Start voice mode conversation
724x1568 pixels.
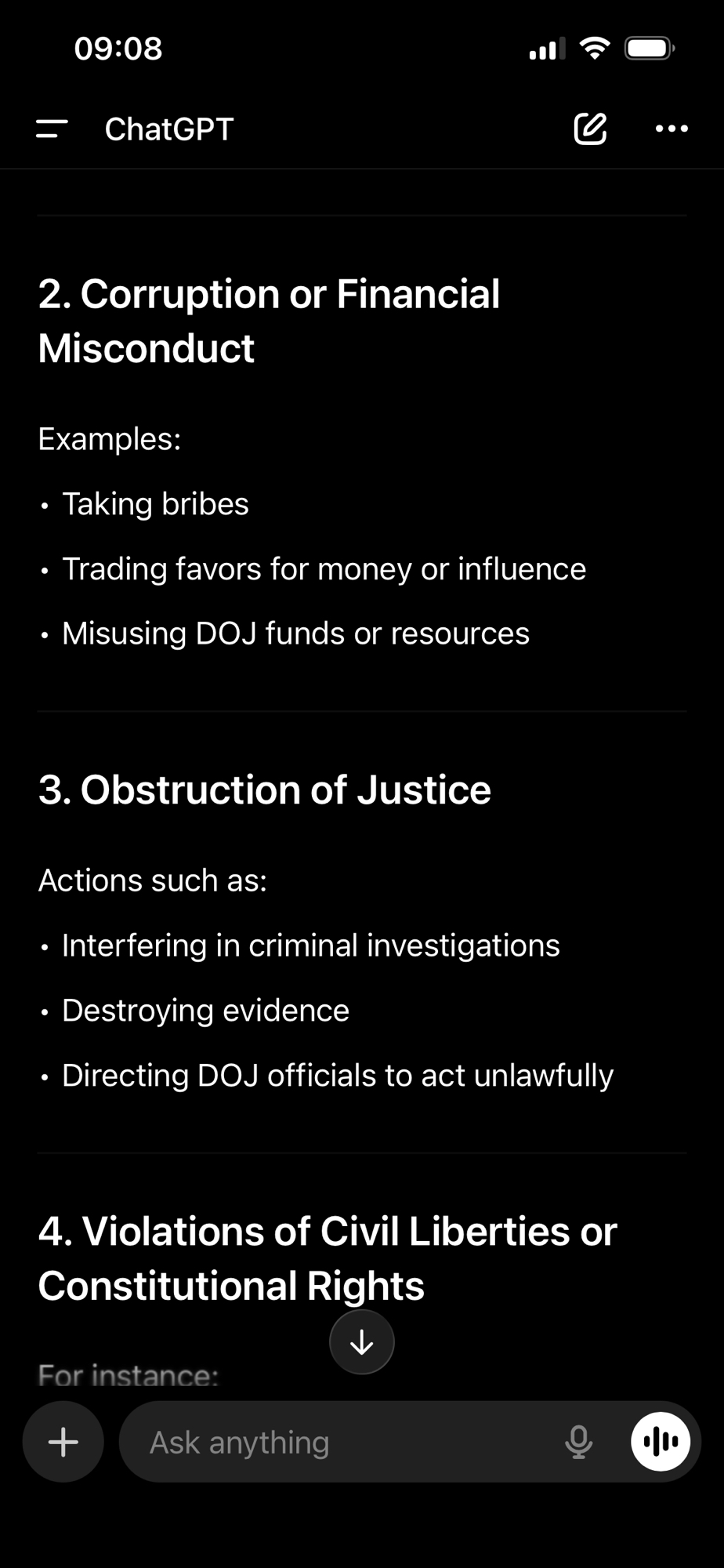(661, 1442)
